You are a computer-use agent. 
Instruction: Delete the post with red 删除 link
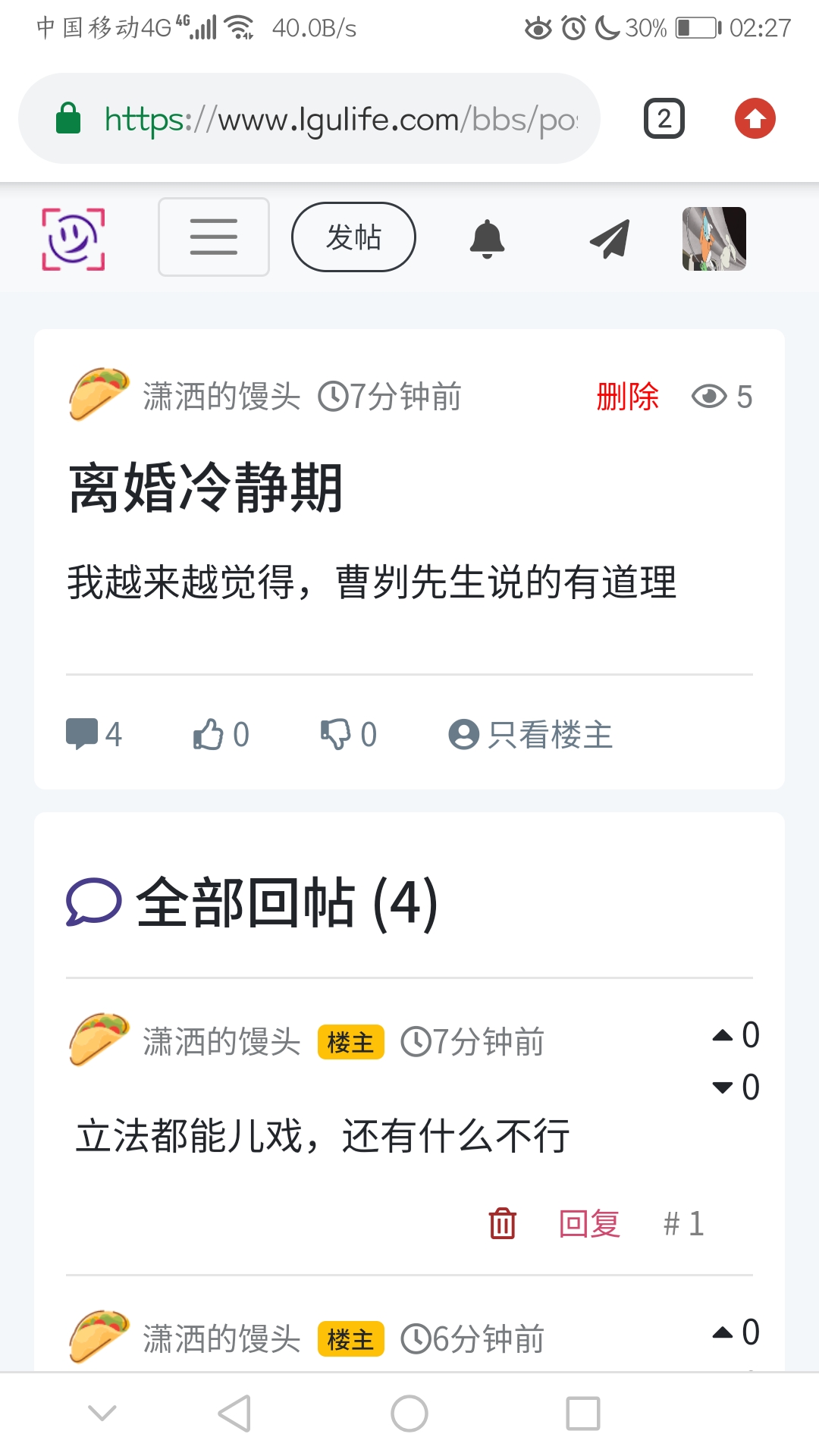tap(627, 397)
